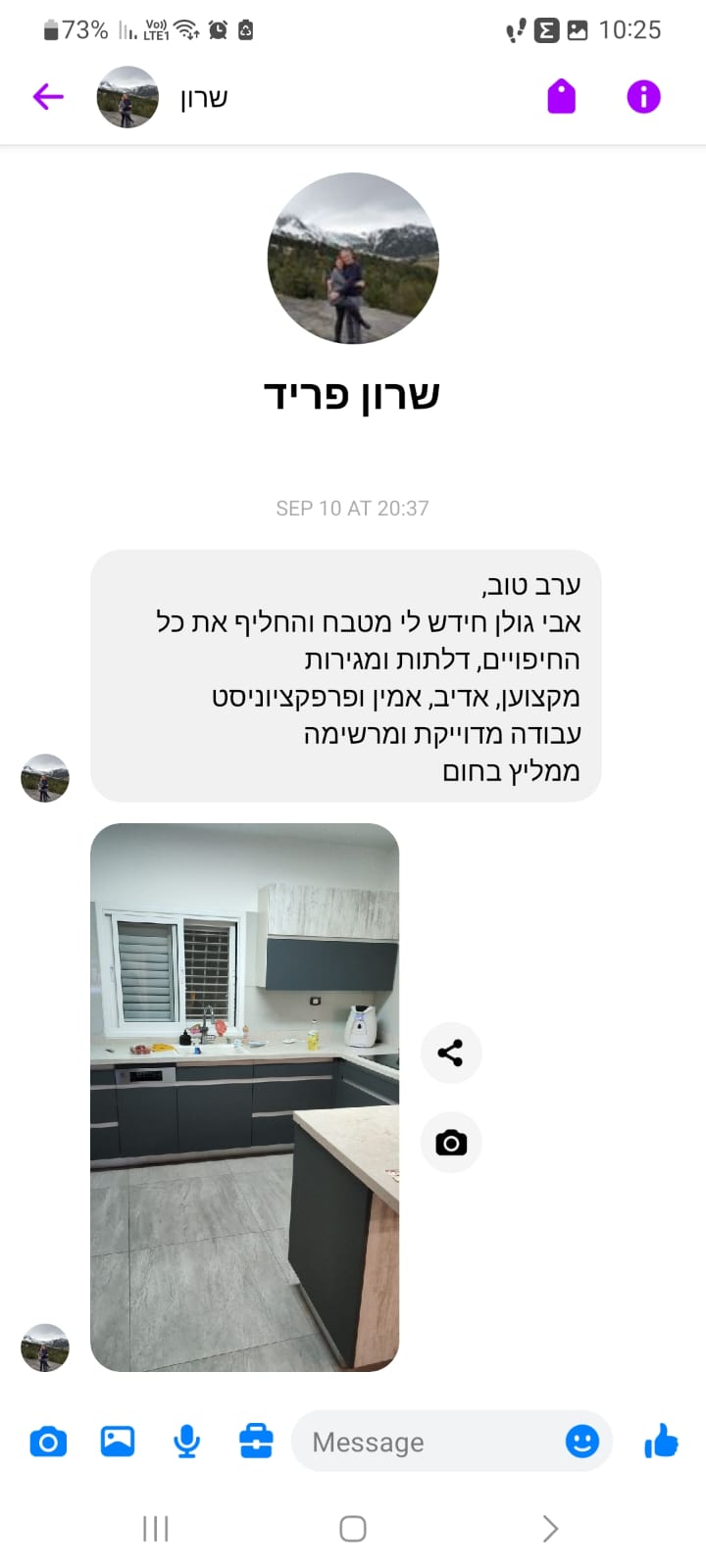Open the emoji picker
The image size is (706, 1568).
pos(581,1442)
